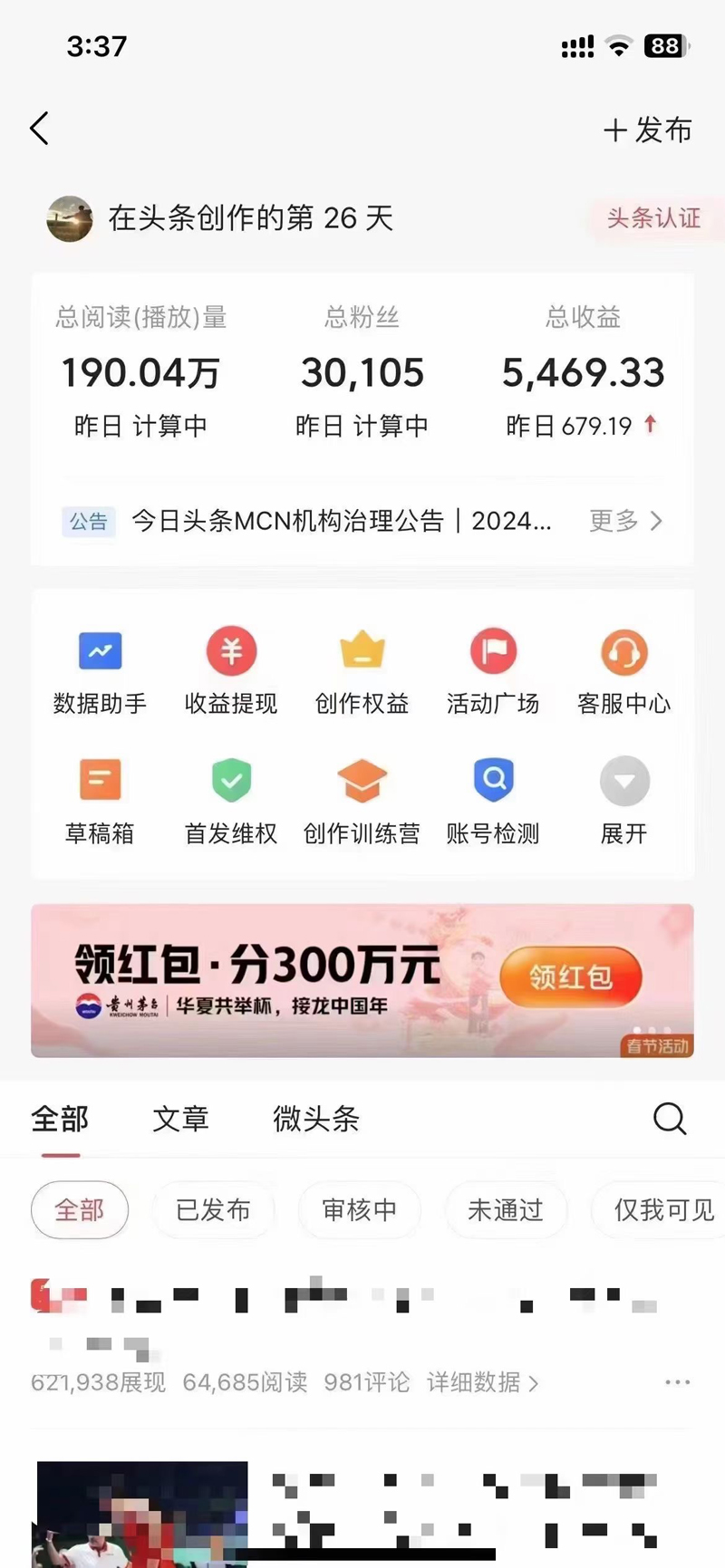The width and height of the screenshot is (725, 1568).
Task: Filter posts by 审核中 chip
Action: click(360, 1210)
